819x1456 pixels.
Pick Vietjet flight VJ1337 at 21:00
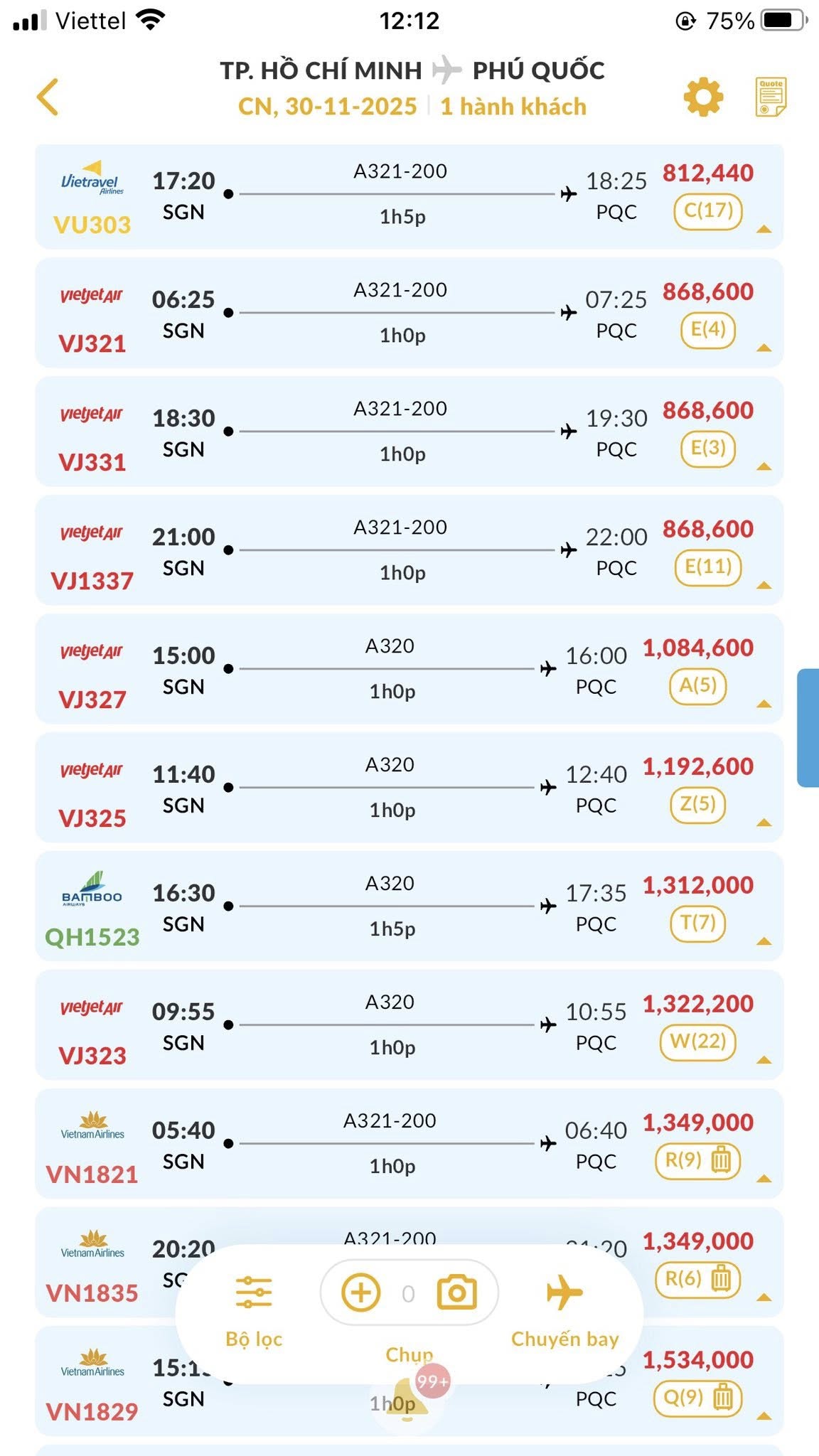(409, 551)
